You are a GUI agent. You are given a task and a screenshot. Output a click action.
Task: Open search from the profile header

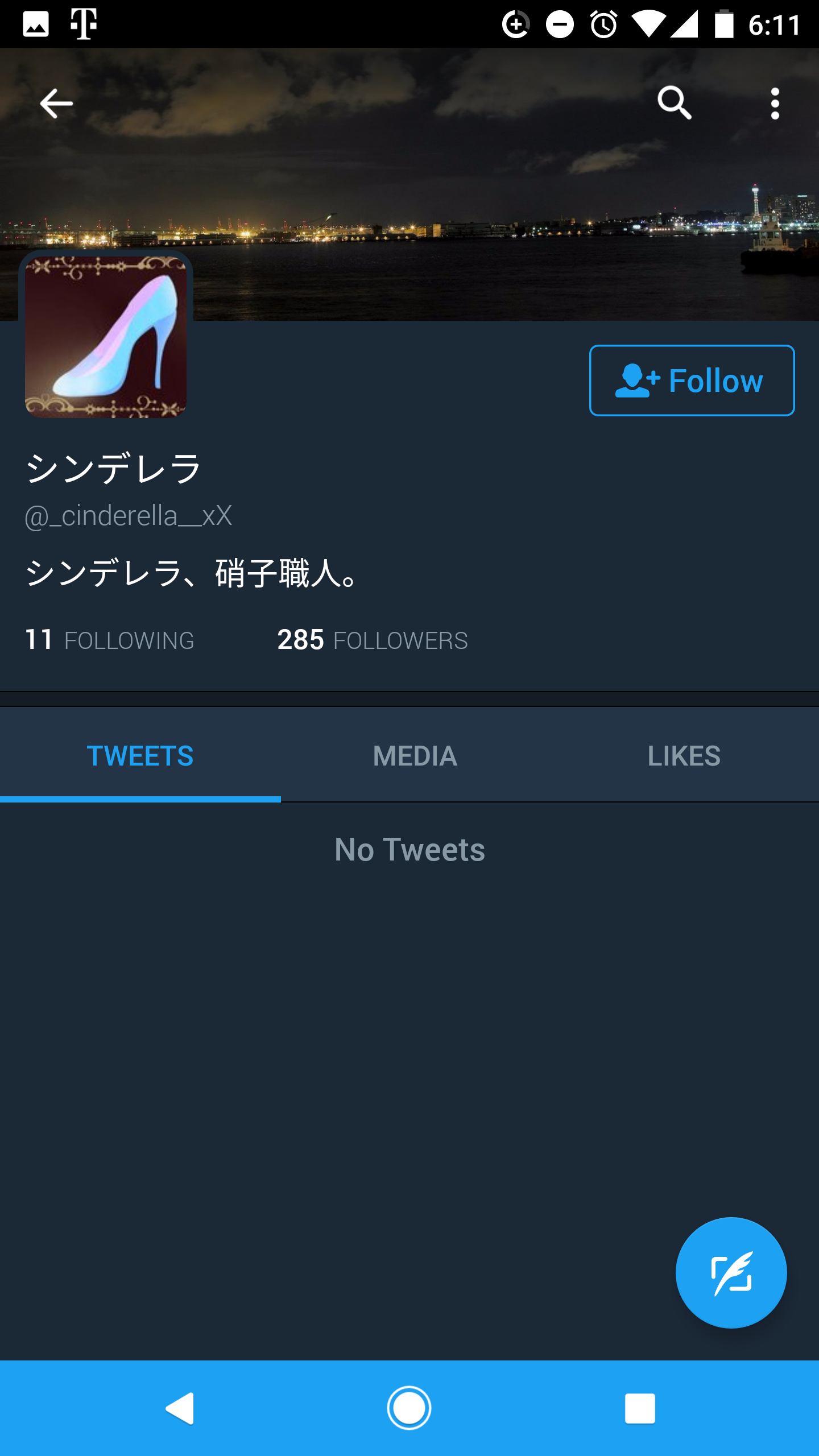[x=675, y=104]
